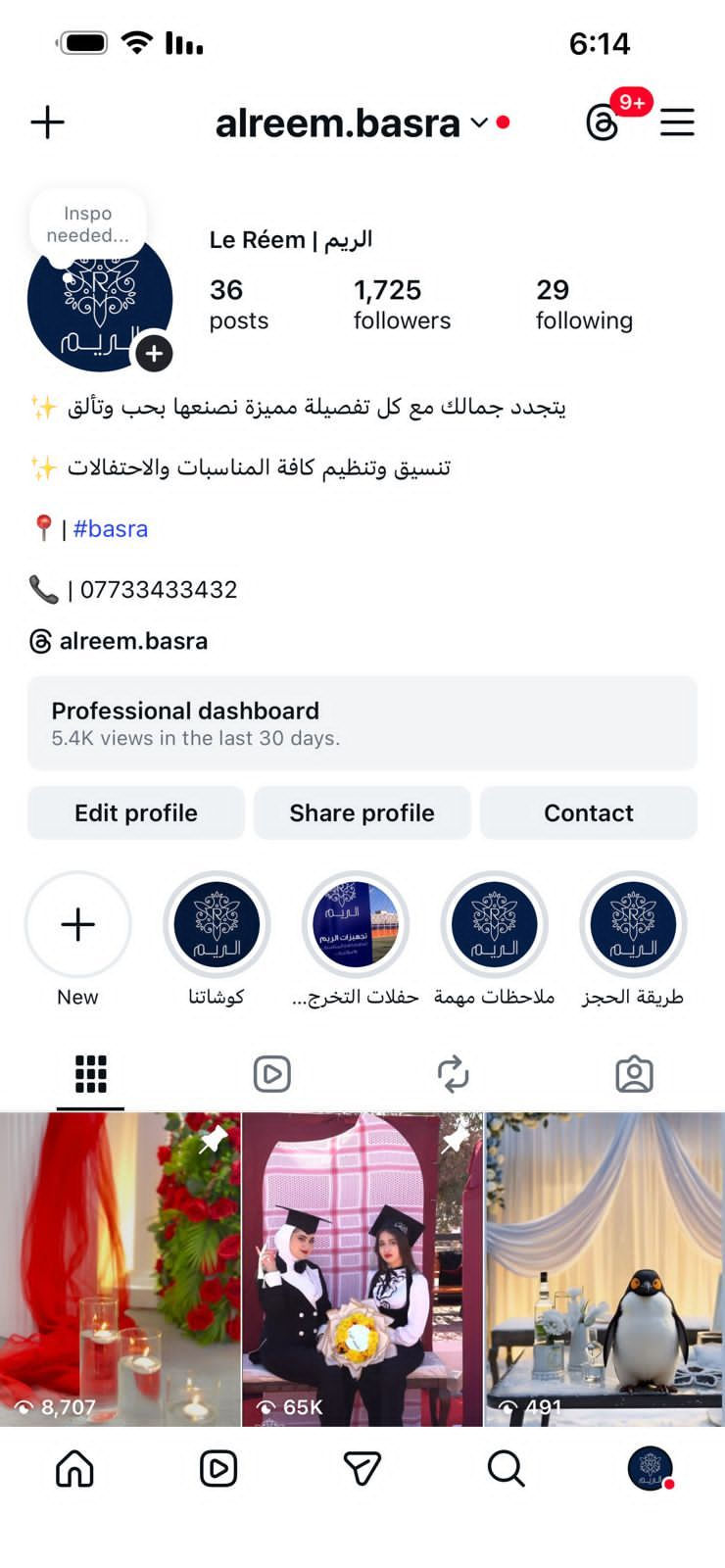
Task: Open the طريقة الحجز story highlight
Action: (633, 925)
